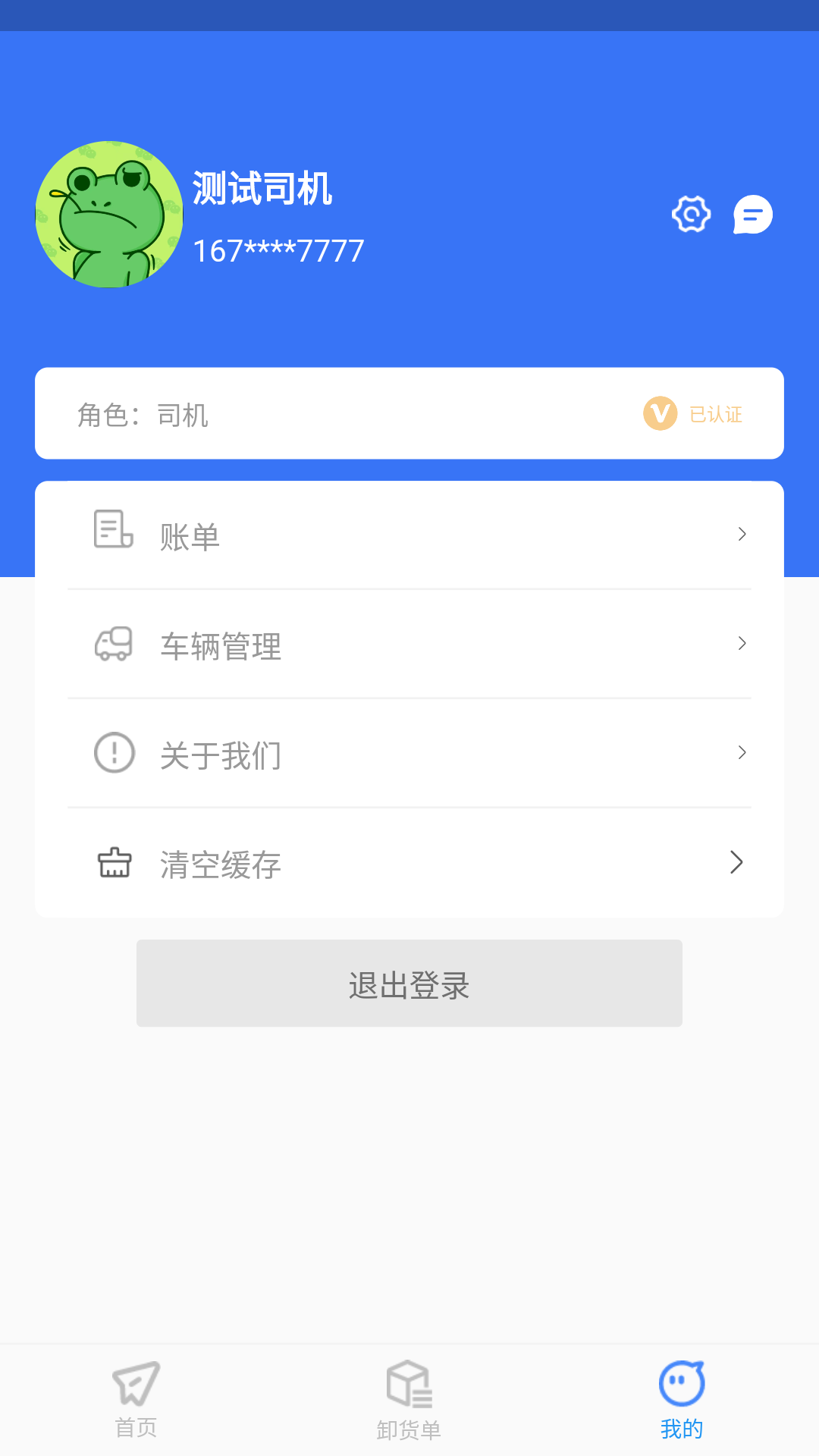Click the 车辆管理 truck icon
The image size is (819, 1456).
tap(113, 644)
